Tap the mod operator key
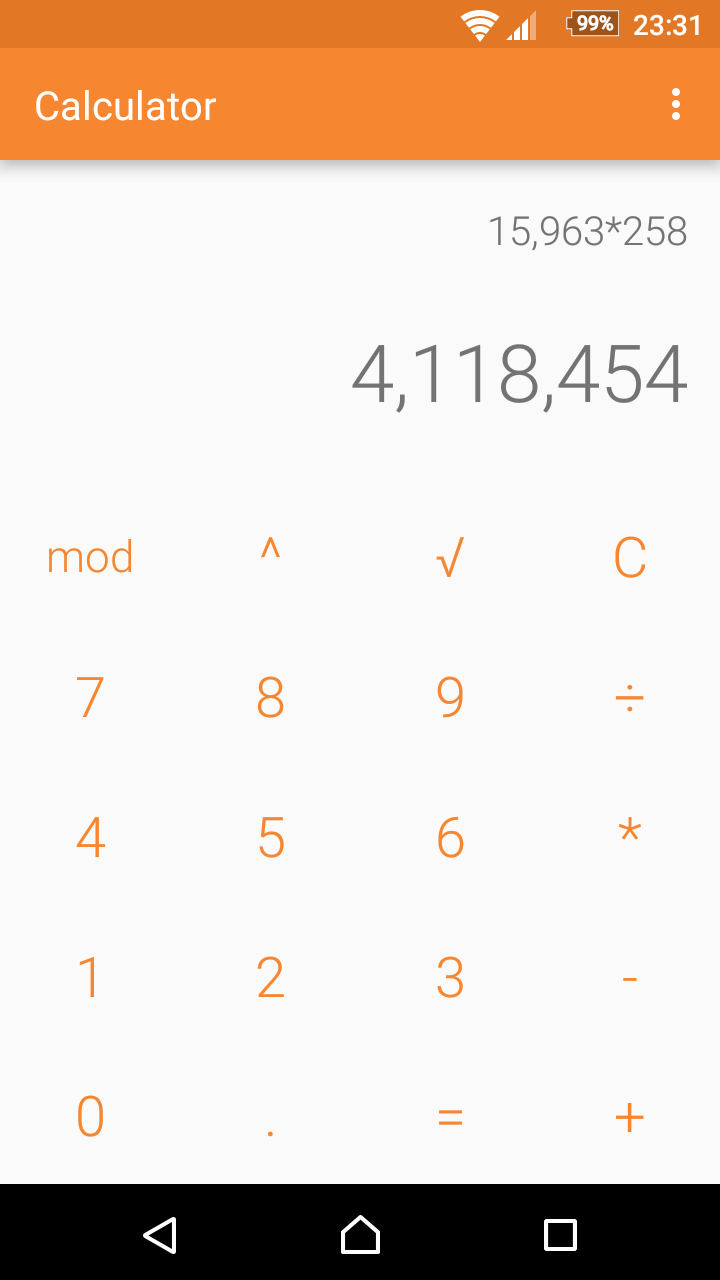720x1280 pixels. [90, 557]
